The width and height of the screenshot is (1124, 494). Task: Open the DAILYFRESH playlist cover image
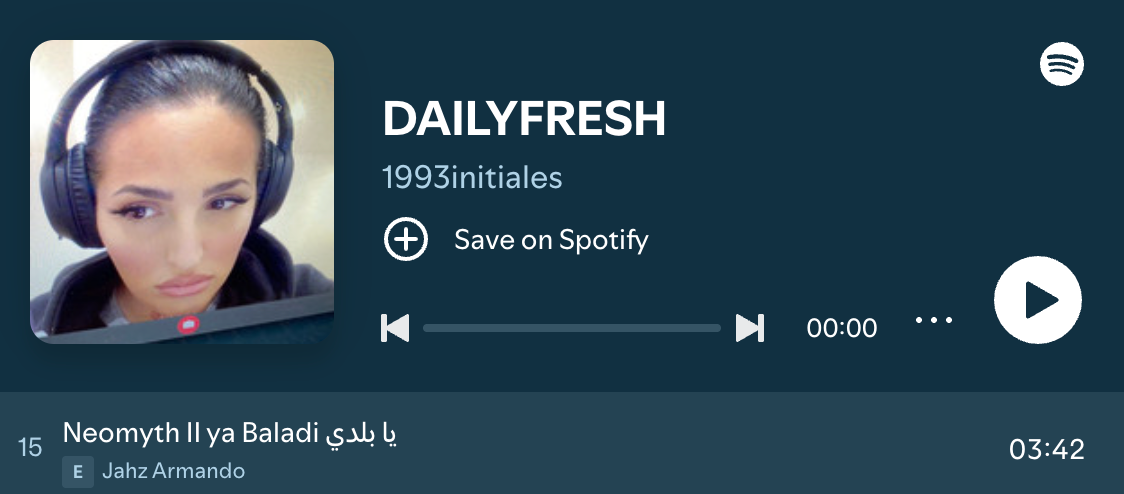[182, 192]
